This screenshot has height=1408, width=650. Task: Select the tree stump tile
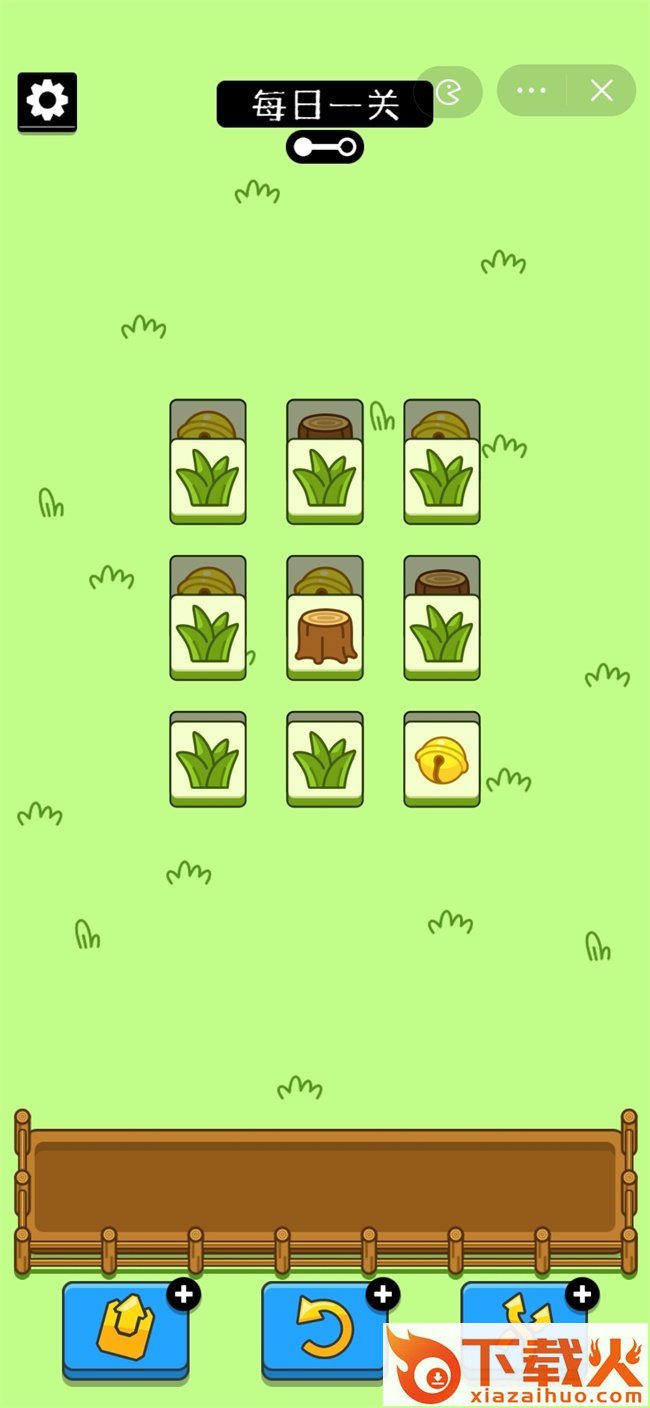point(325,637)
